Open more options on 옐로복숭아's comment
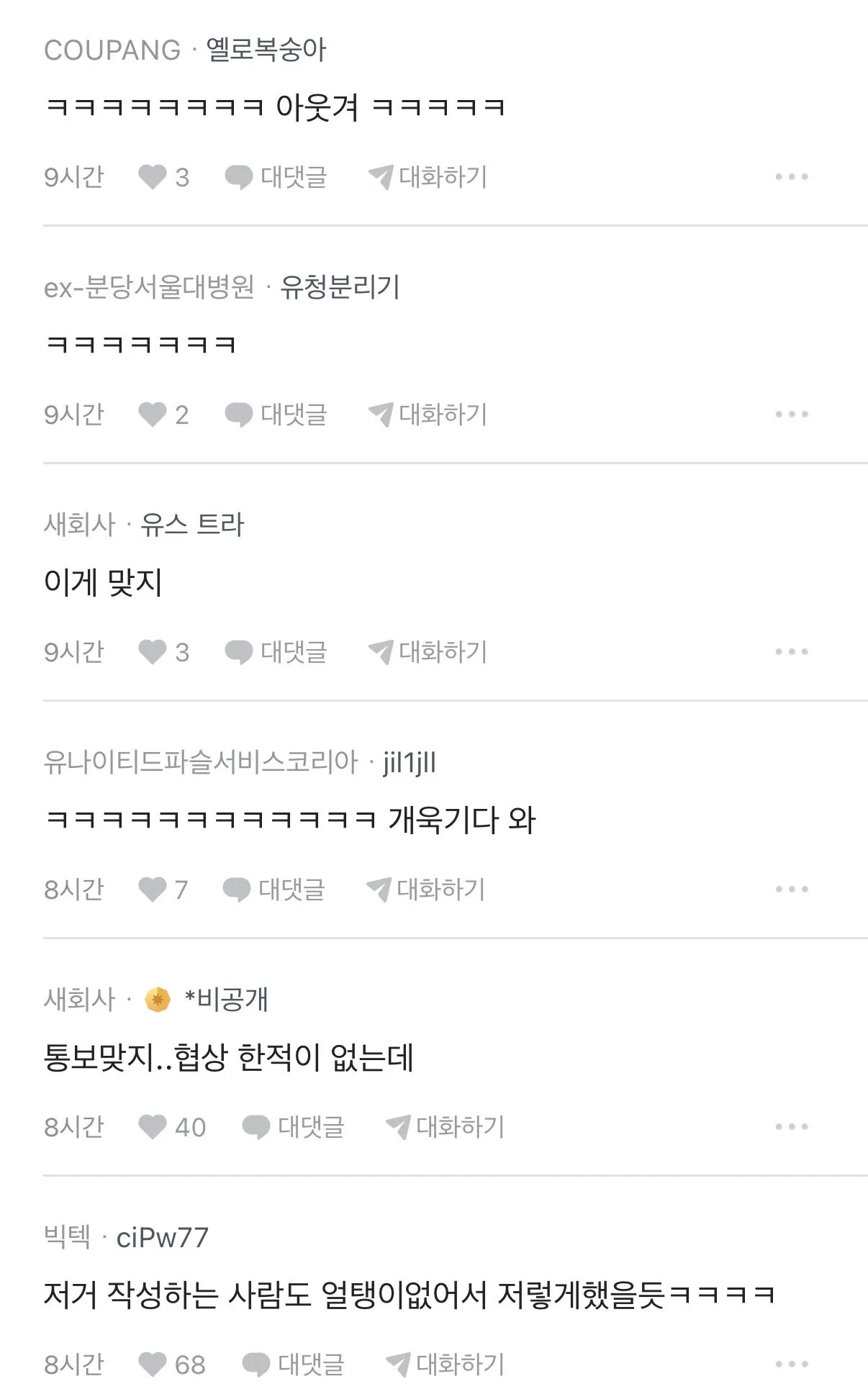 [791, 177]
